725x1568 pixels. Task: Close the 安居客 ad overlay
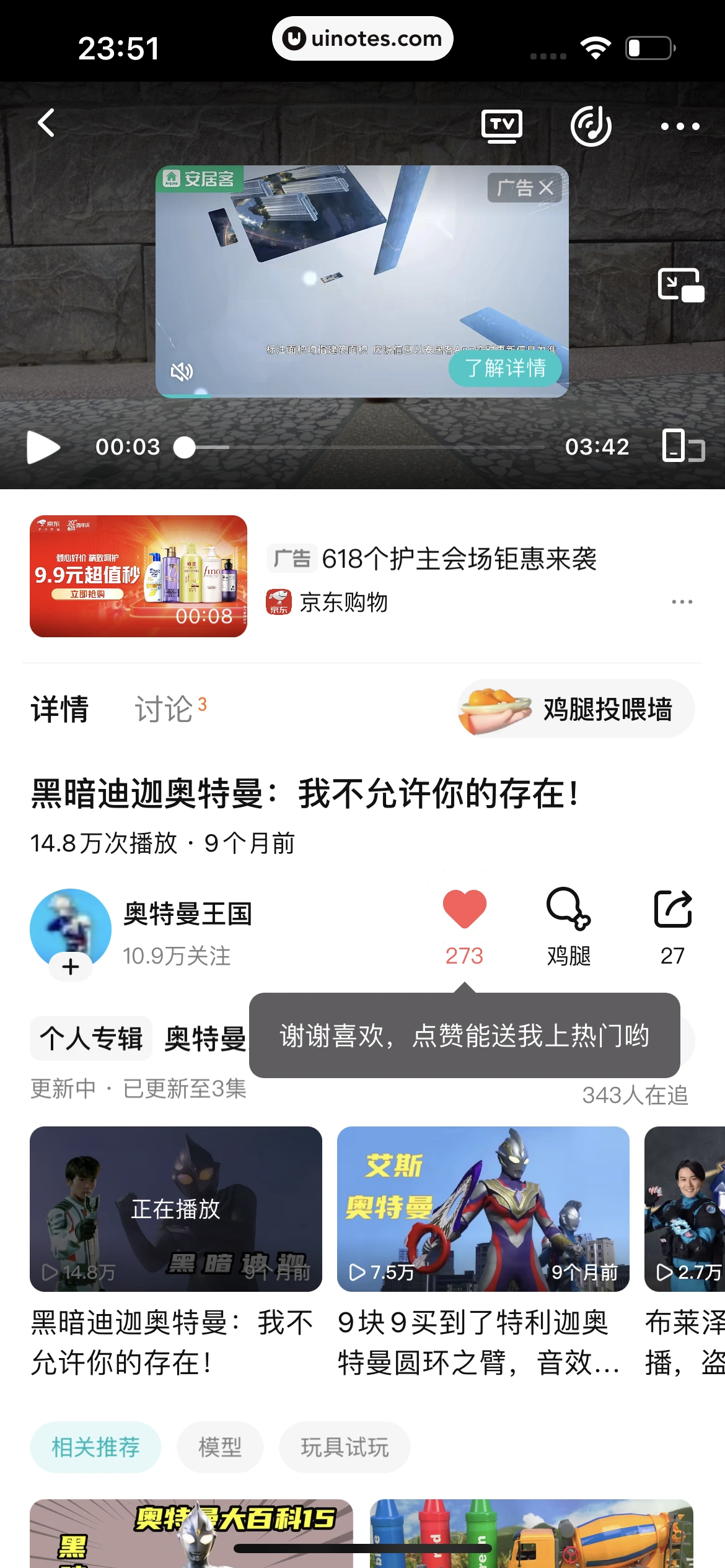(546, 188)
